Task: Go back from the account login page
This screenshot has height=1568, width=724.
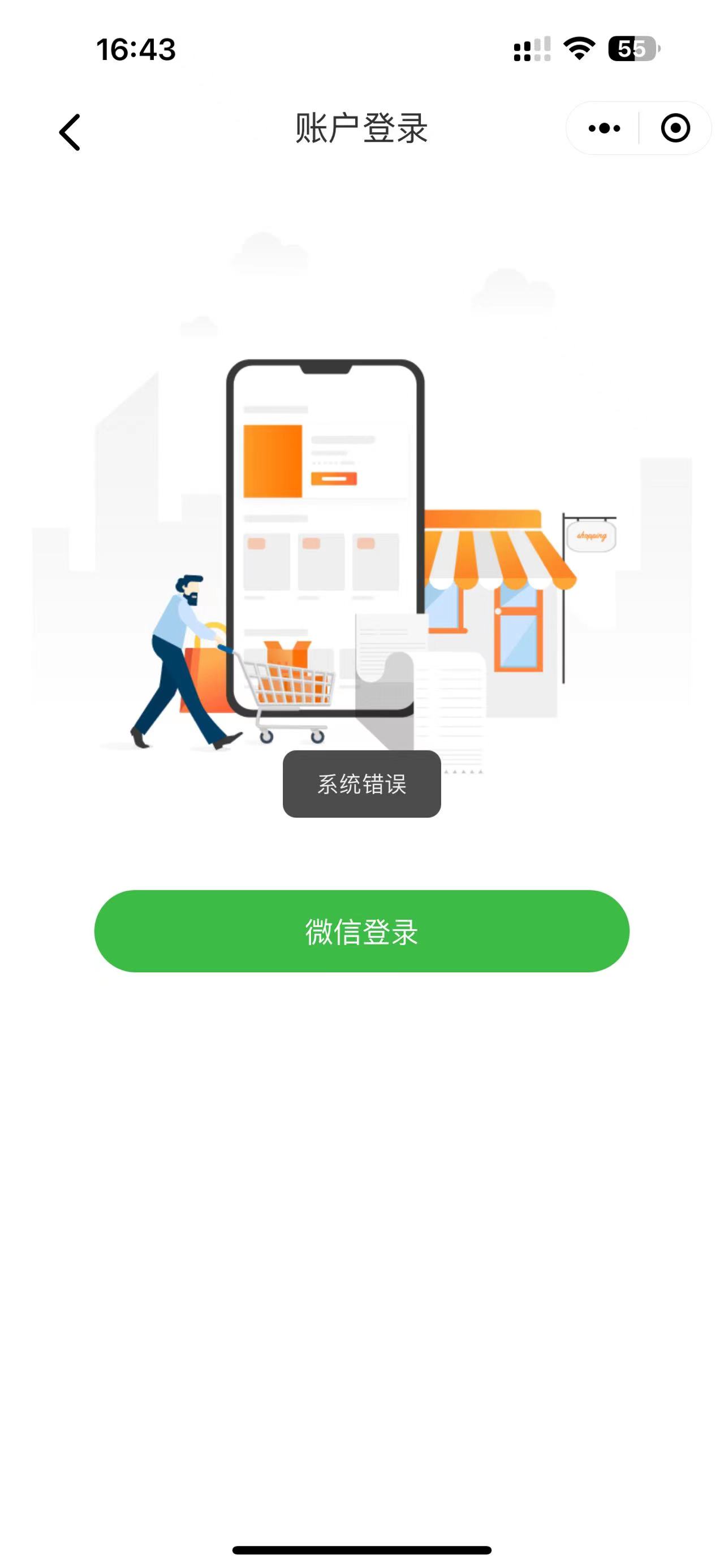Action: [70, 132]
